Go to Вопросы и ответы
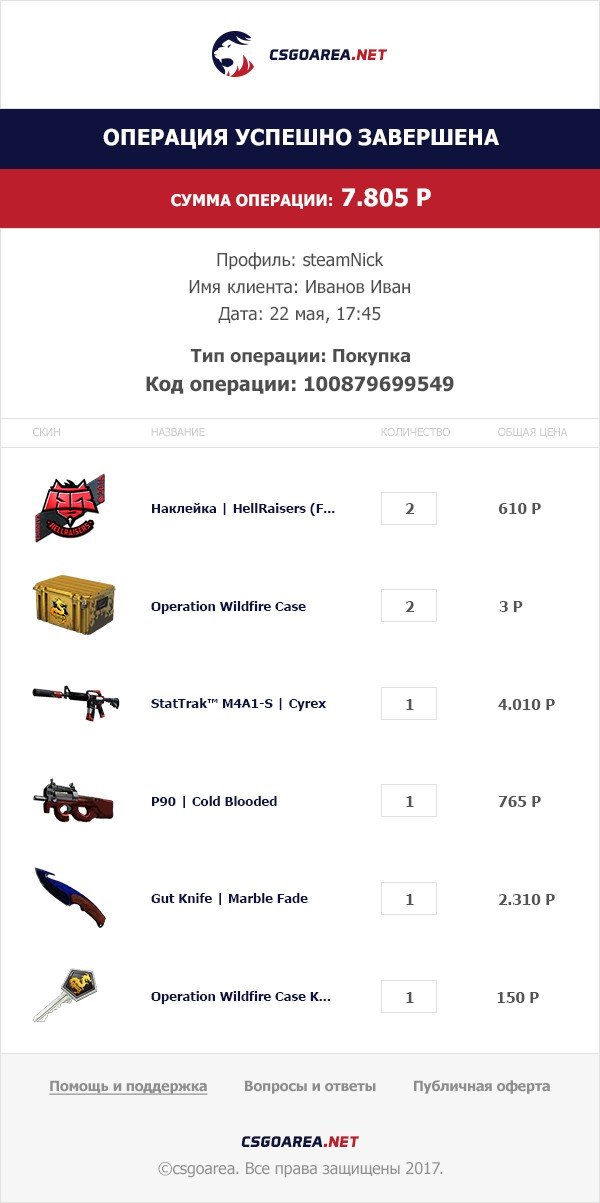 (x=310, y=1086)
